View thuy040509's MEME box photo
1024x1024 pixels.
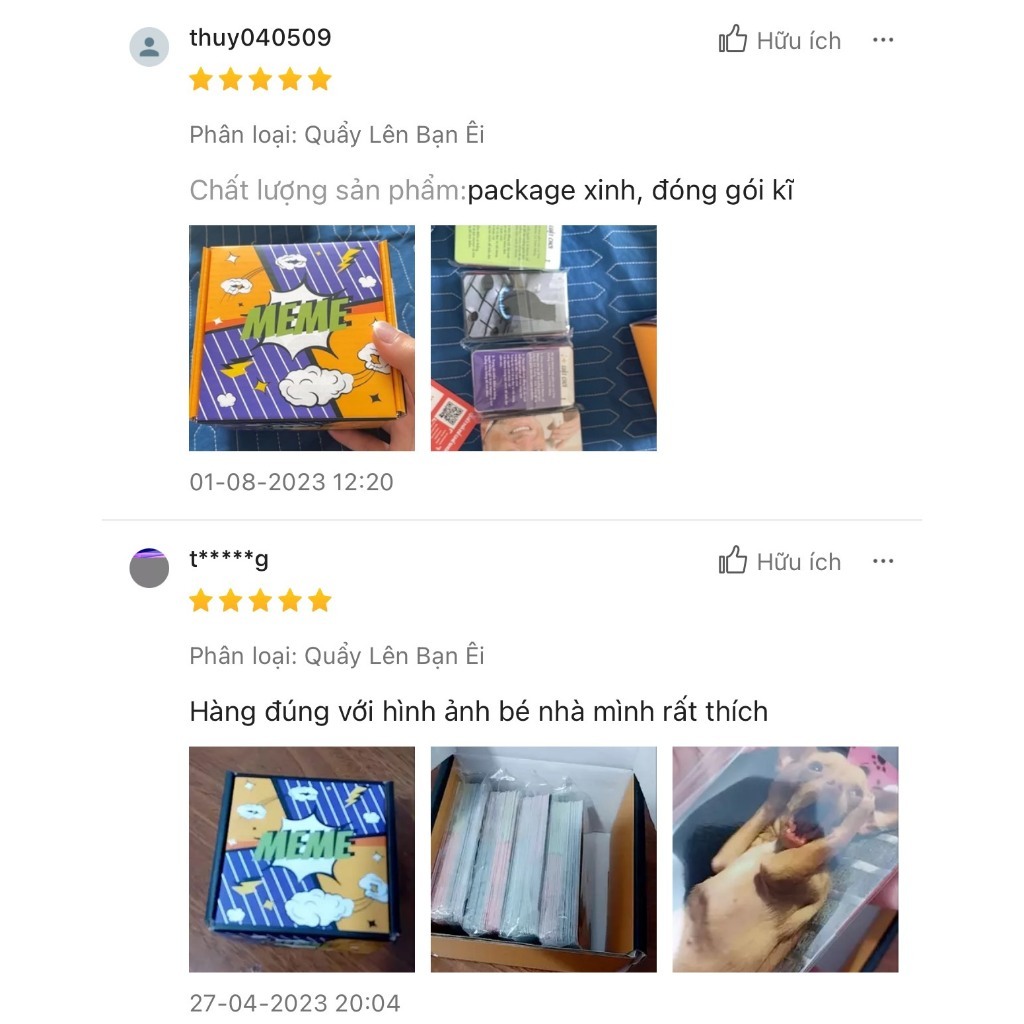click(x=302, y=338)
